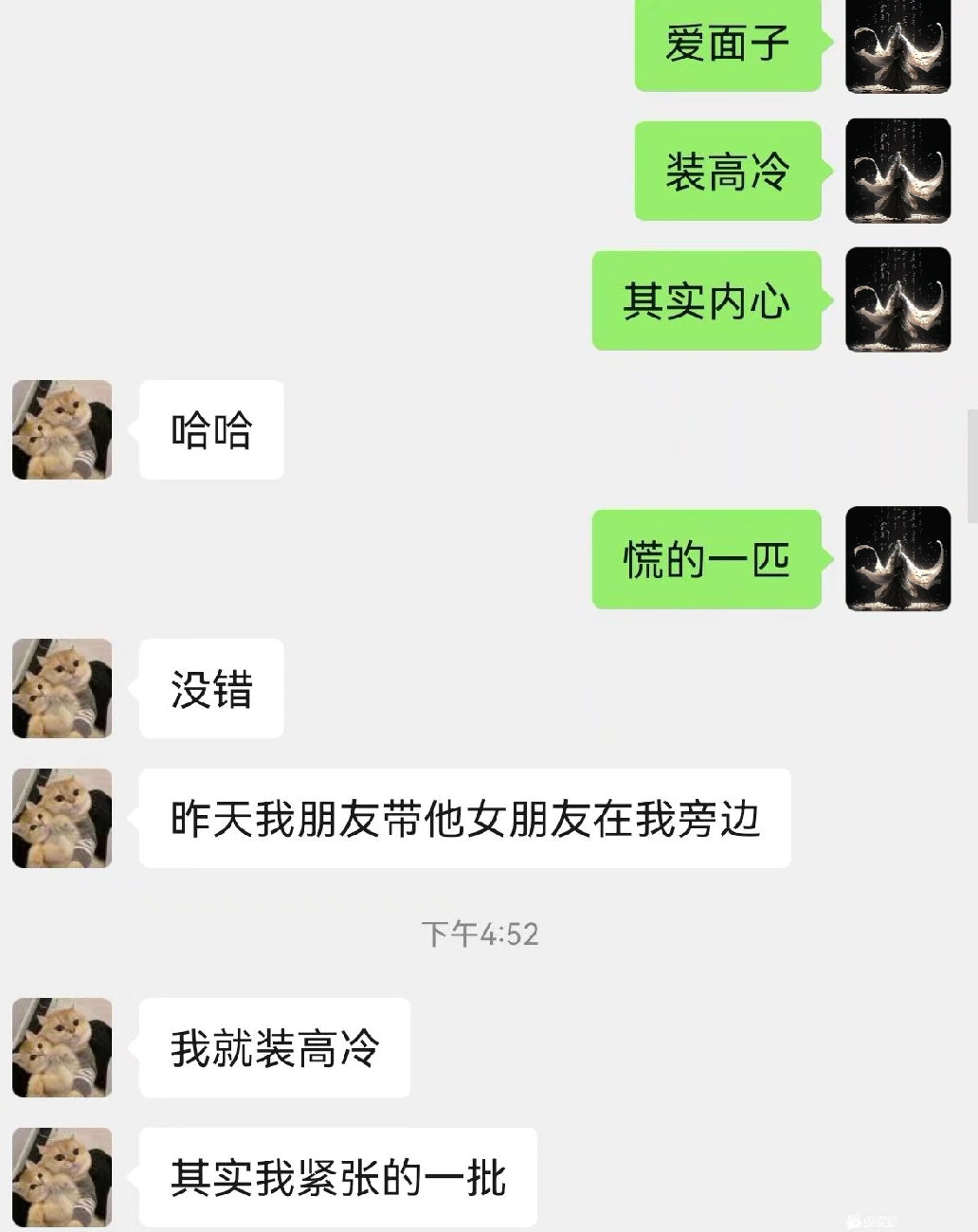This screenshot has width=978, height=1232.
Task: Tap the cat avatar beside "哈哈"
Action: (x=61, y=429)
